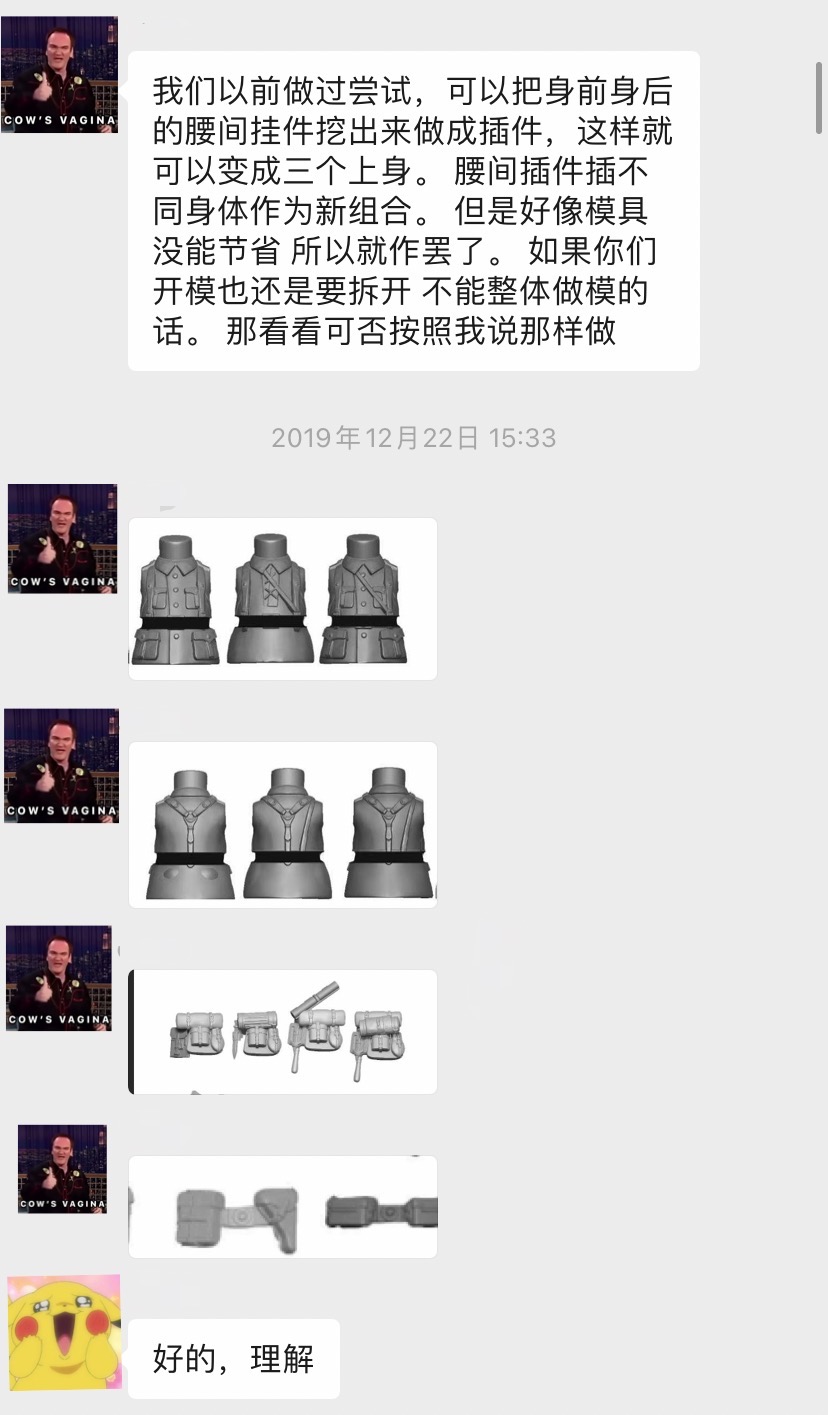Open sender avatar beside the long text message
This screenshot has width=828, height=1415.
[x=60, y=75]
